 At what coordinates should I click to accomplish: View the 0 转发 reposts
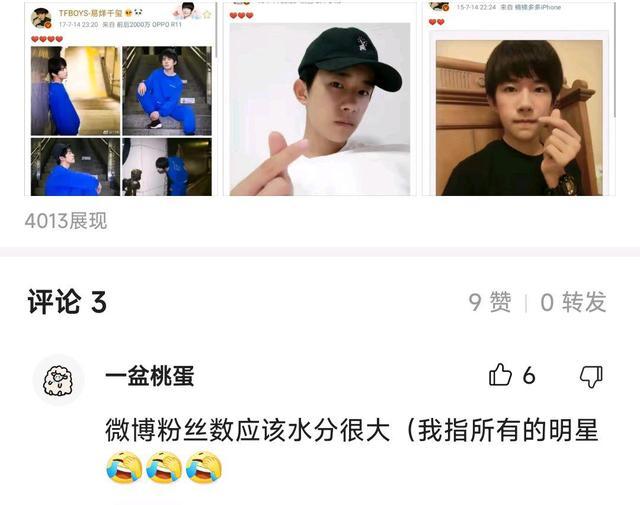pyautogui.click(x=573, y=302)
